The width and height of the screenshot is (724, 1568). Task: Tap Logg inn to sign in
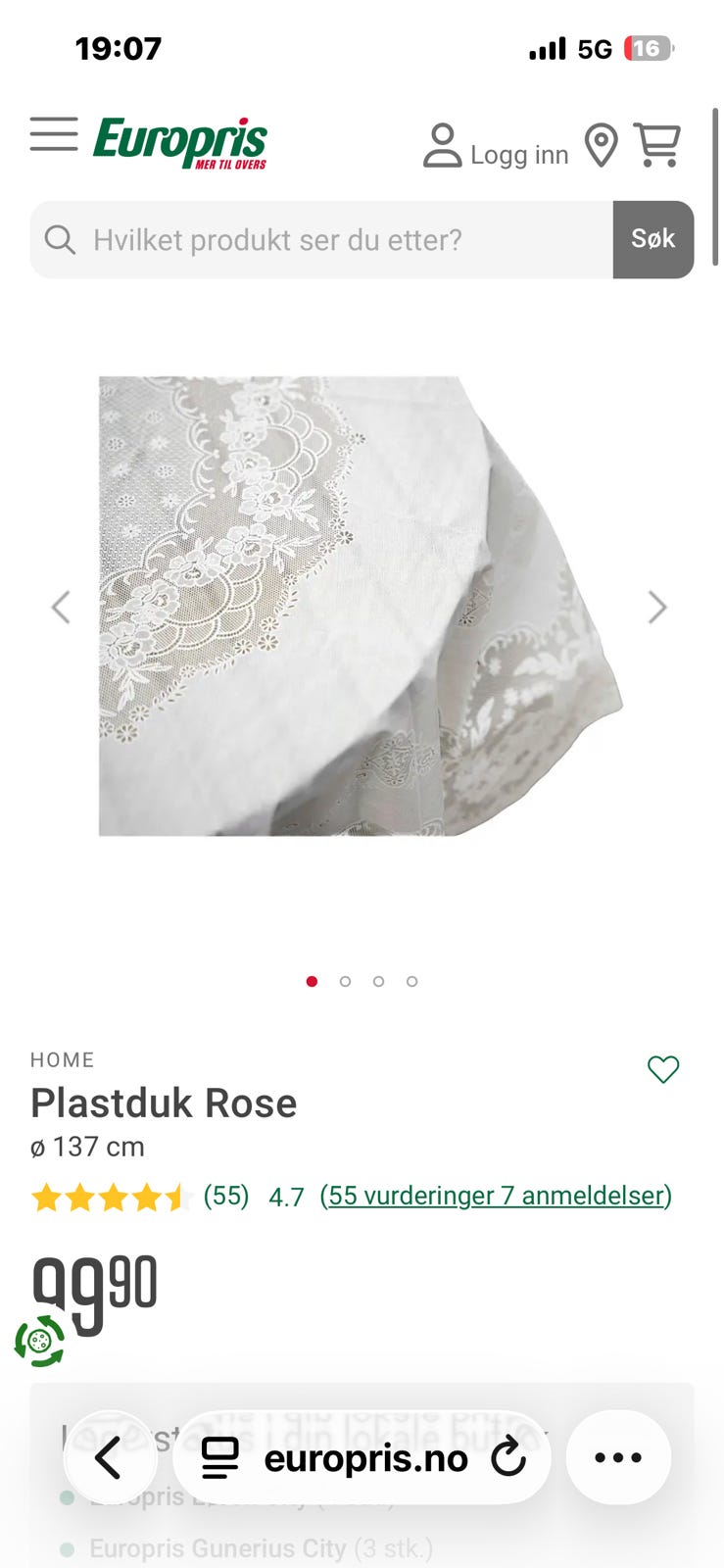click(x=496, y=146)
